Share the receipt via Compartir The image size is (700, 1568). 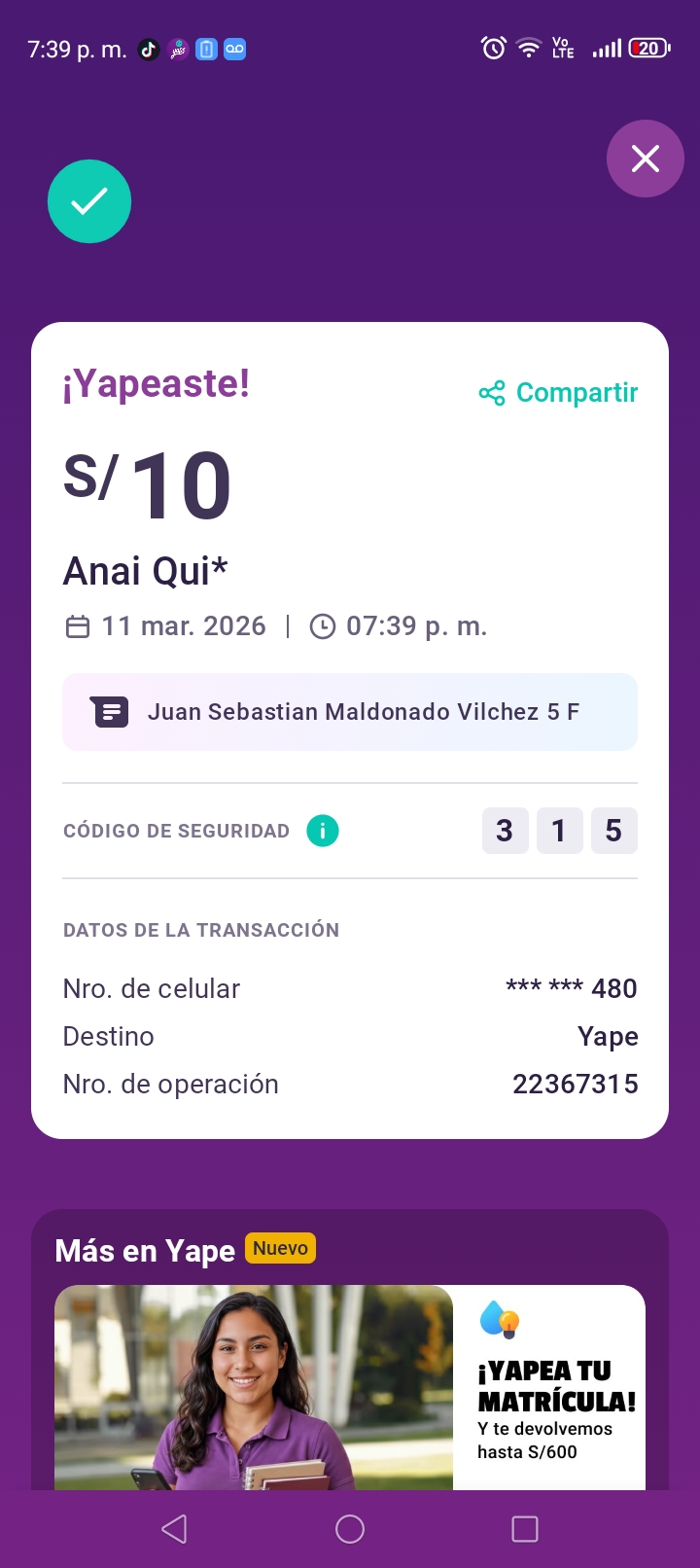[x=559, y=393]
